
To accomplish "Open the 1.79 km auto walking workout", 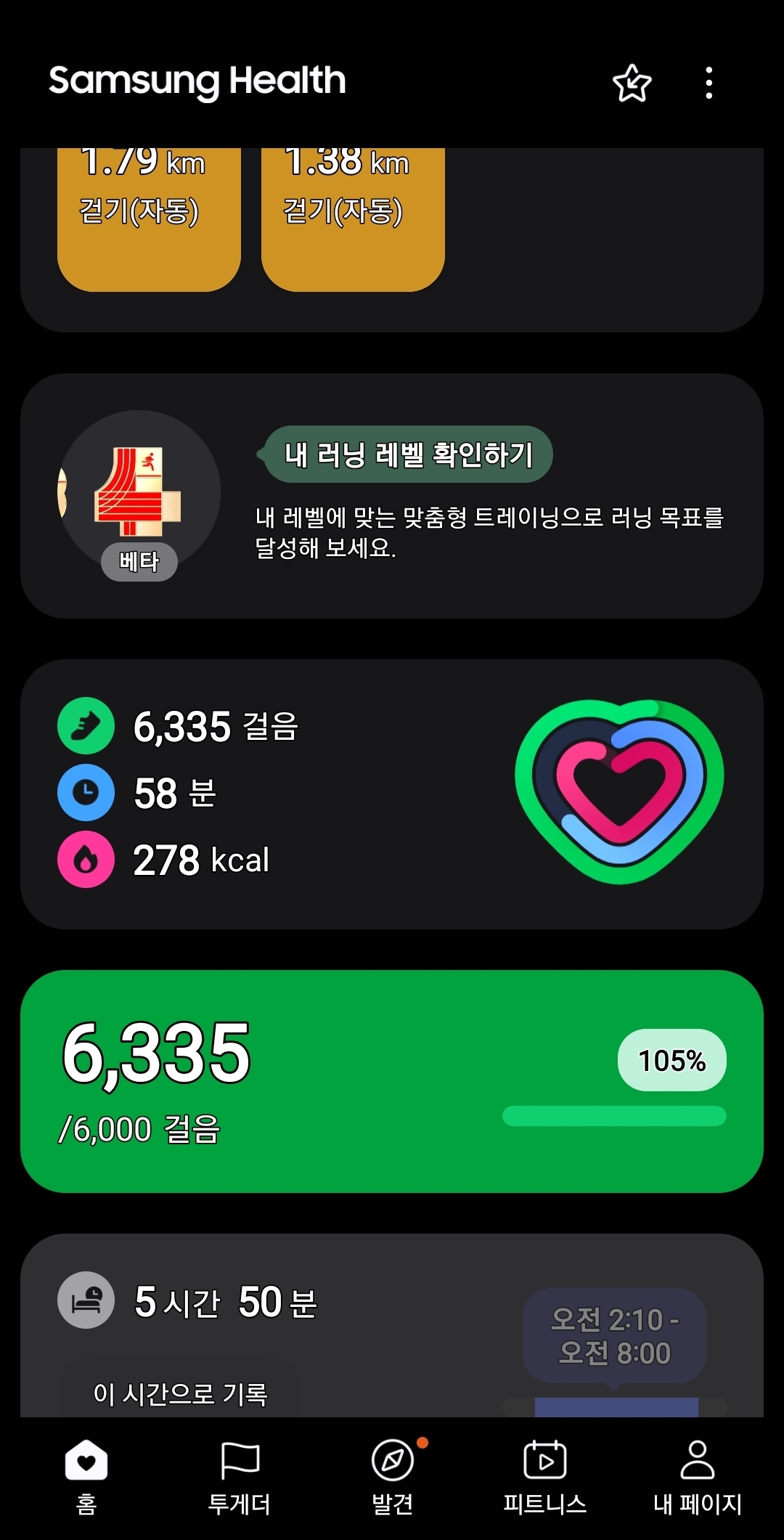I will click(149, 218).
